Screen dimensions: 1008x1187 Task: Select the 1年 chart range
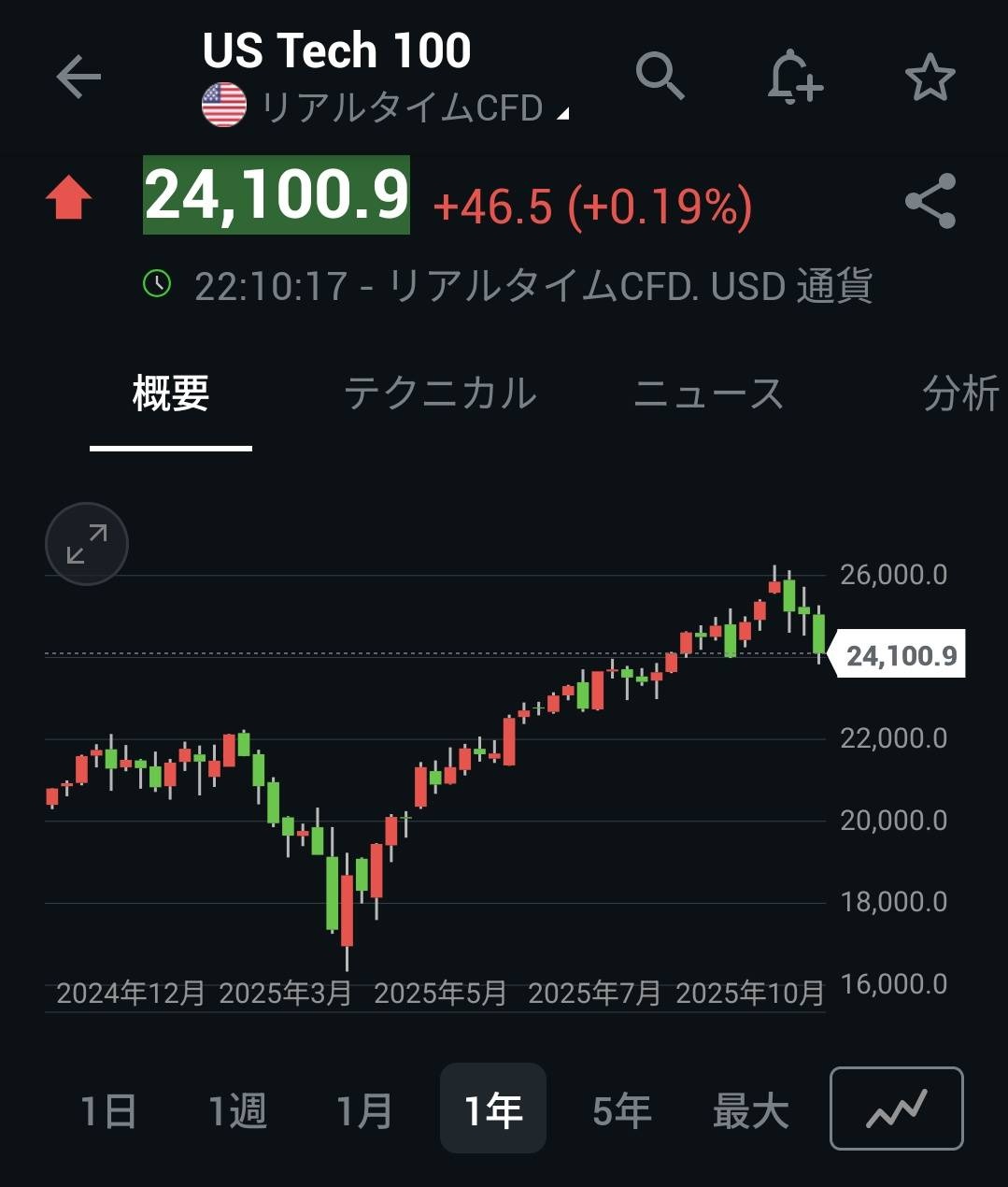[492, 1110]
